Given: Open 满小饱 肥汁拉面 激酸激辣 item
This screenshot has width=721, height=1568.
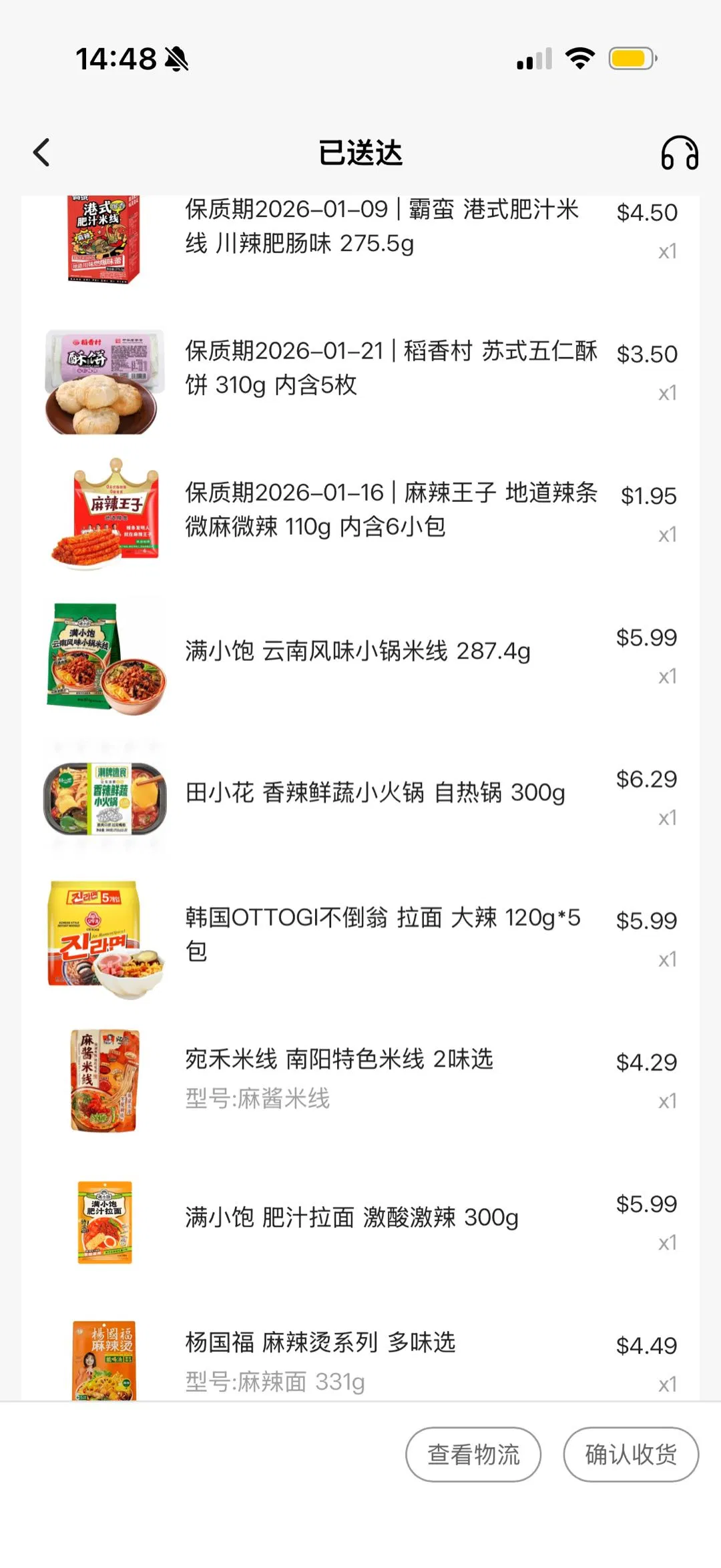Looking at the screenshot, I should tap(352, 1218).
